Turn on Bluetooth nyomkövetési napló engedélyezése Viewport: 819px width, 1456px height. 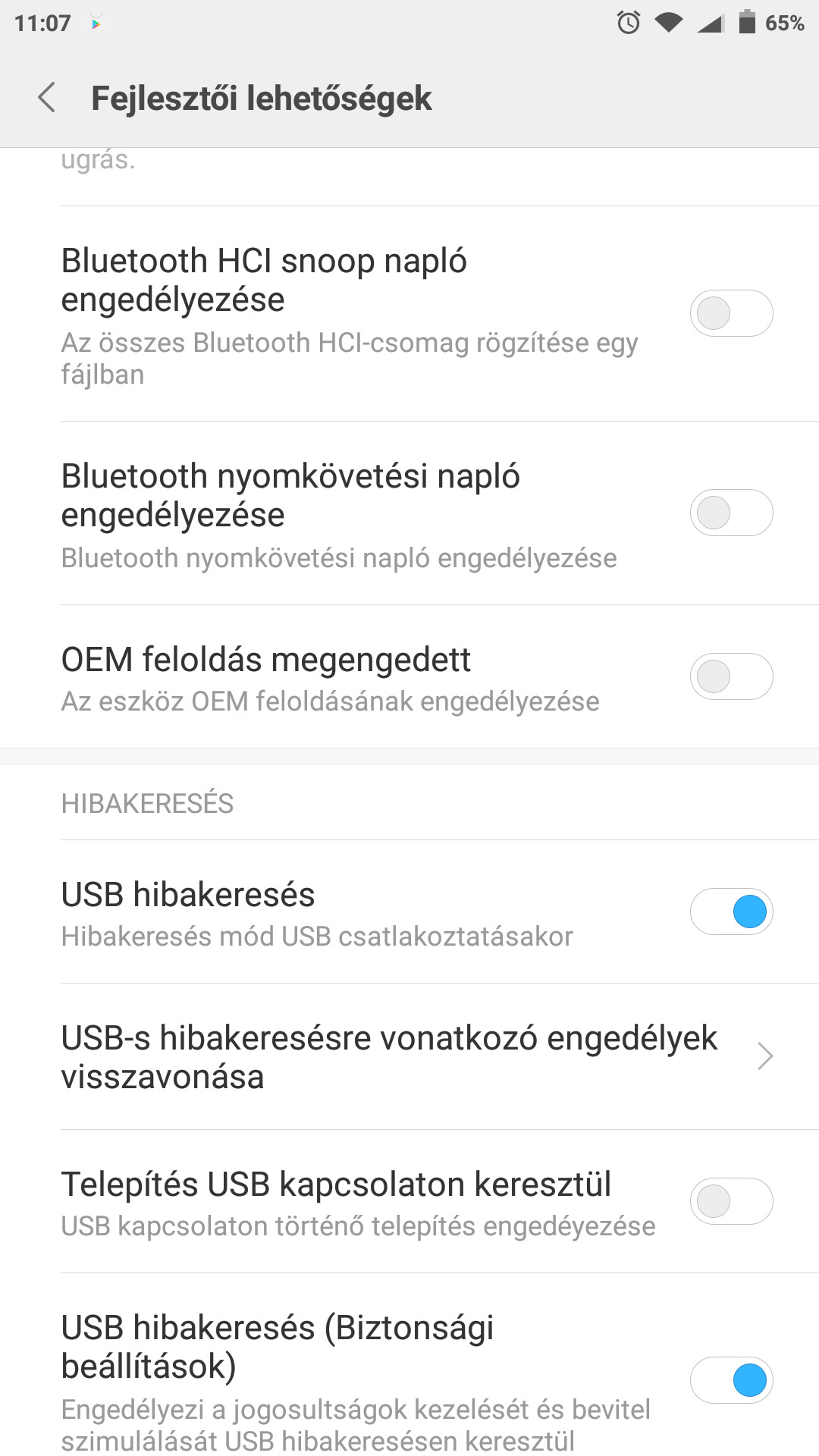[x=731, y=513]
